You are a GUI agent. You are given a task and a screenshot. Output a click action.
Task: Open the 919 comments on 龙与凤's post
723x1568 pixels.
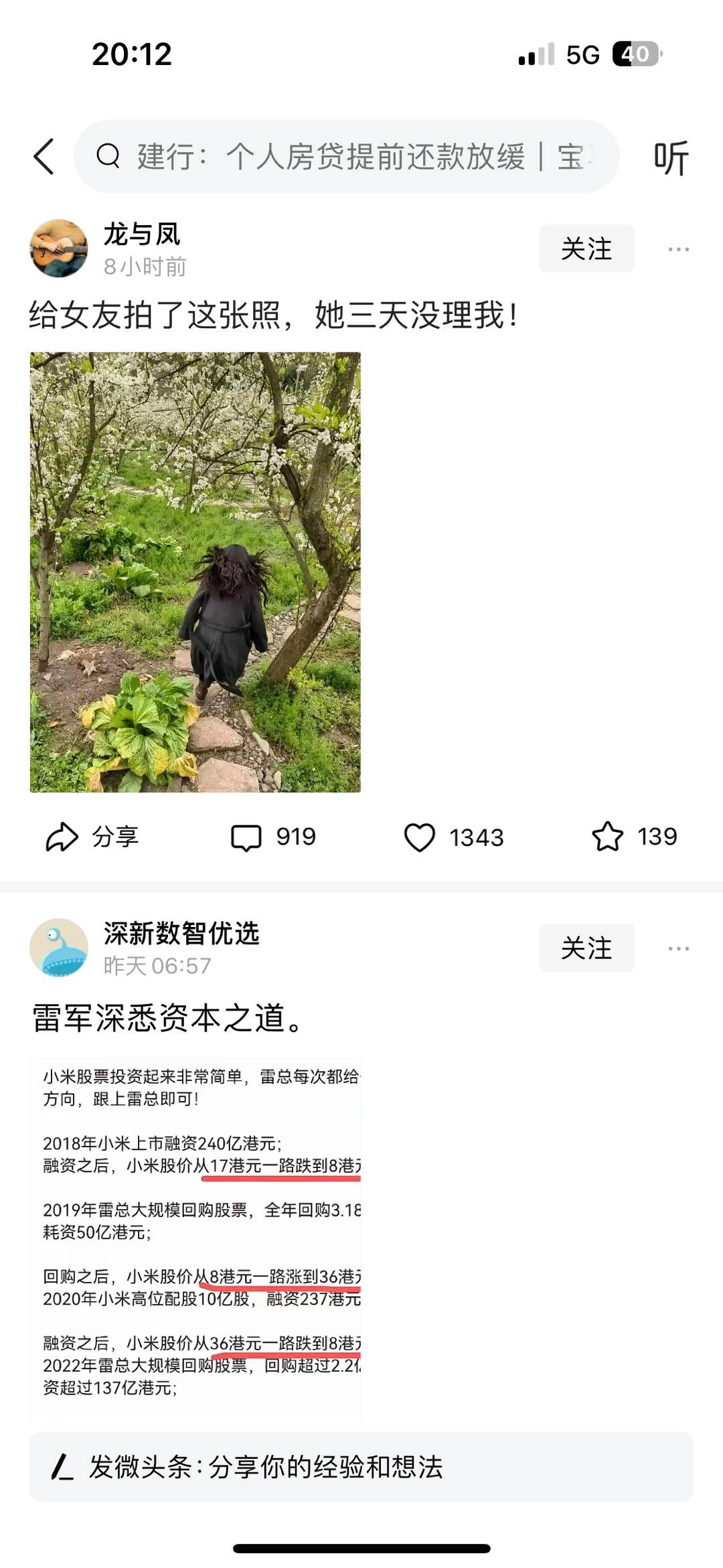click(273, 837)
